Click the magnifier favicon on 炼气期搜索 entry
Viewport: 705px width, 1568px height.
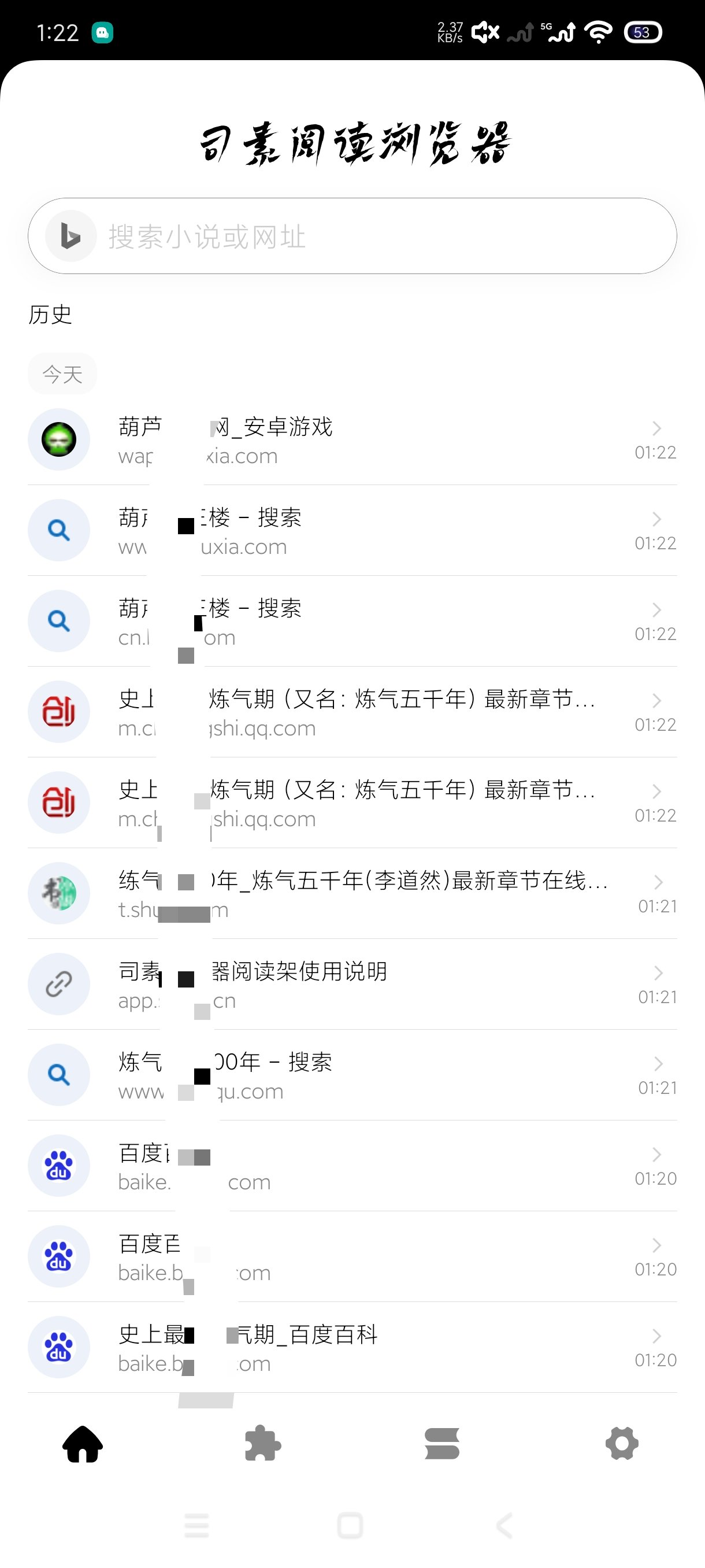(58, 1075)
